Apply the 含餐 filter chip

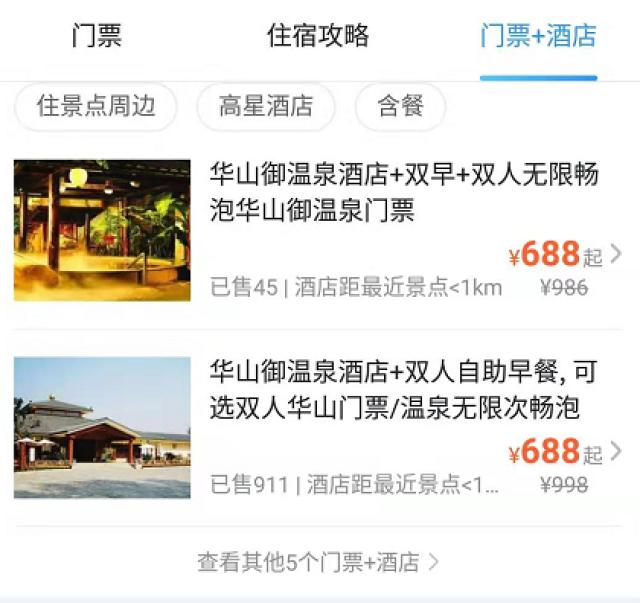click(x=400, y=107)
